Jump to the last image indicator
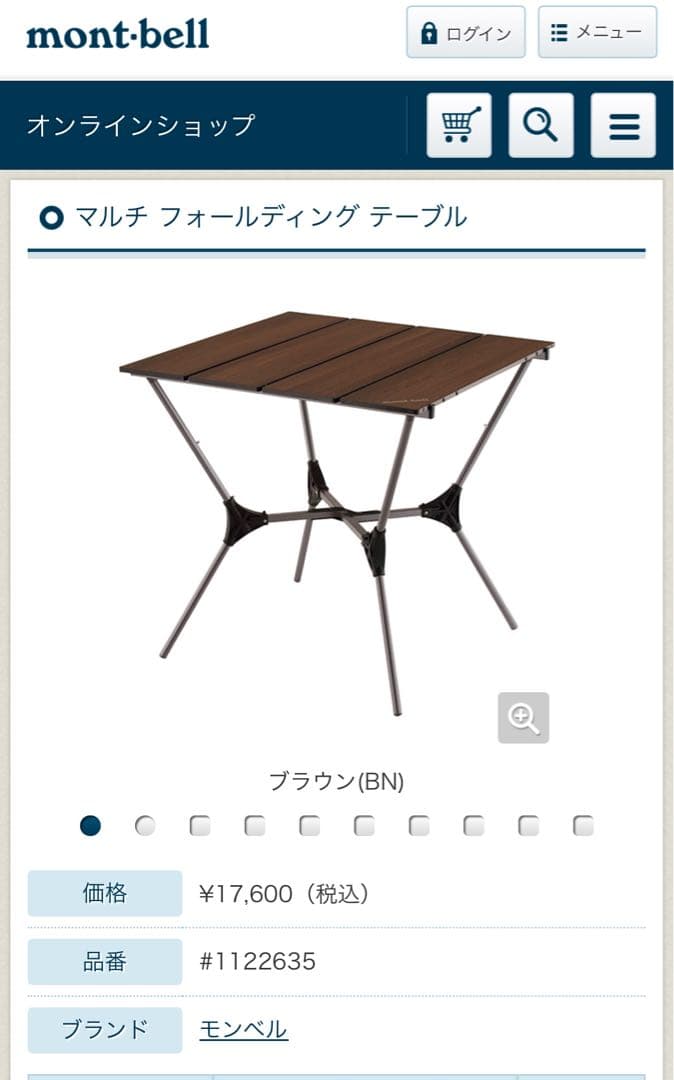Screen dimensions: 674x1080 (x=583, y=826)
